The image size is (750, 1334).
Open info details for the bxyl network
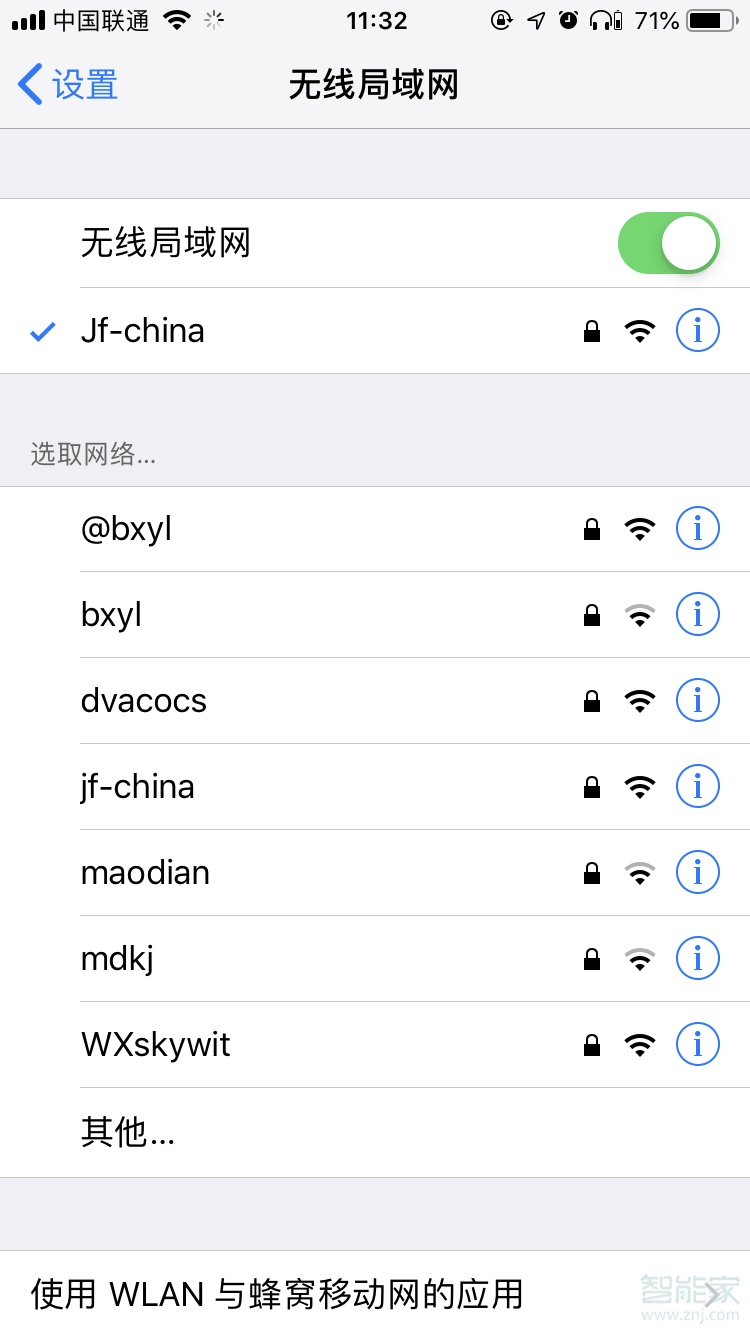(x=697, y=614)
